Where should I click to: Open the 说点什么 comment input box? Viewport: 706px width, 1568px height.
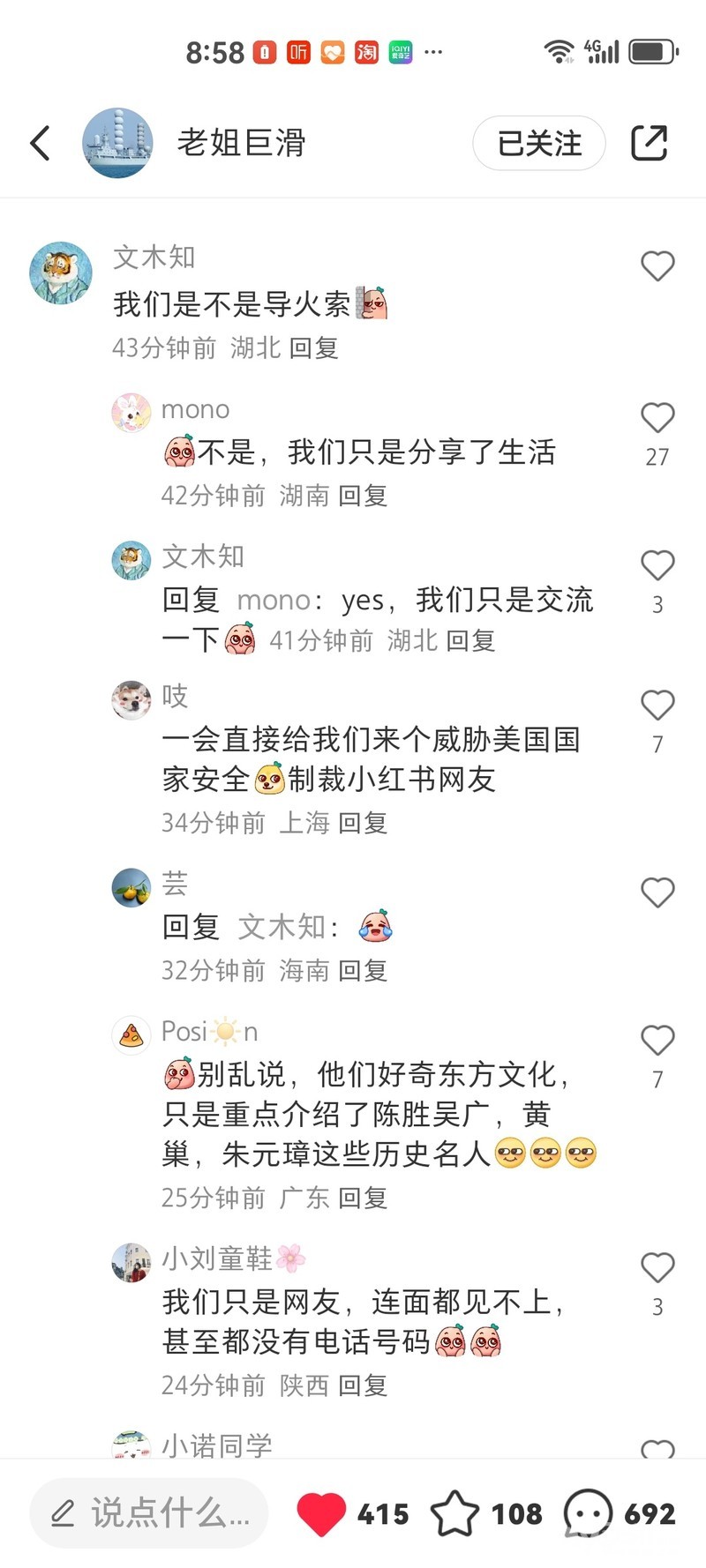(148, 1513)
